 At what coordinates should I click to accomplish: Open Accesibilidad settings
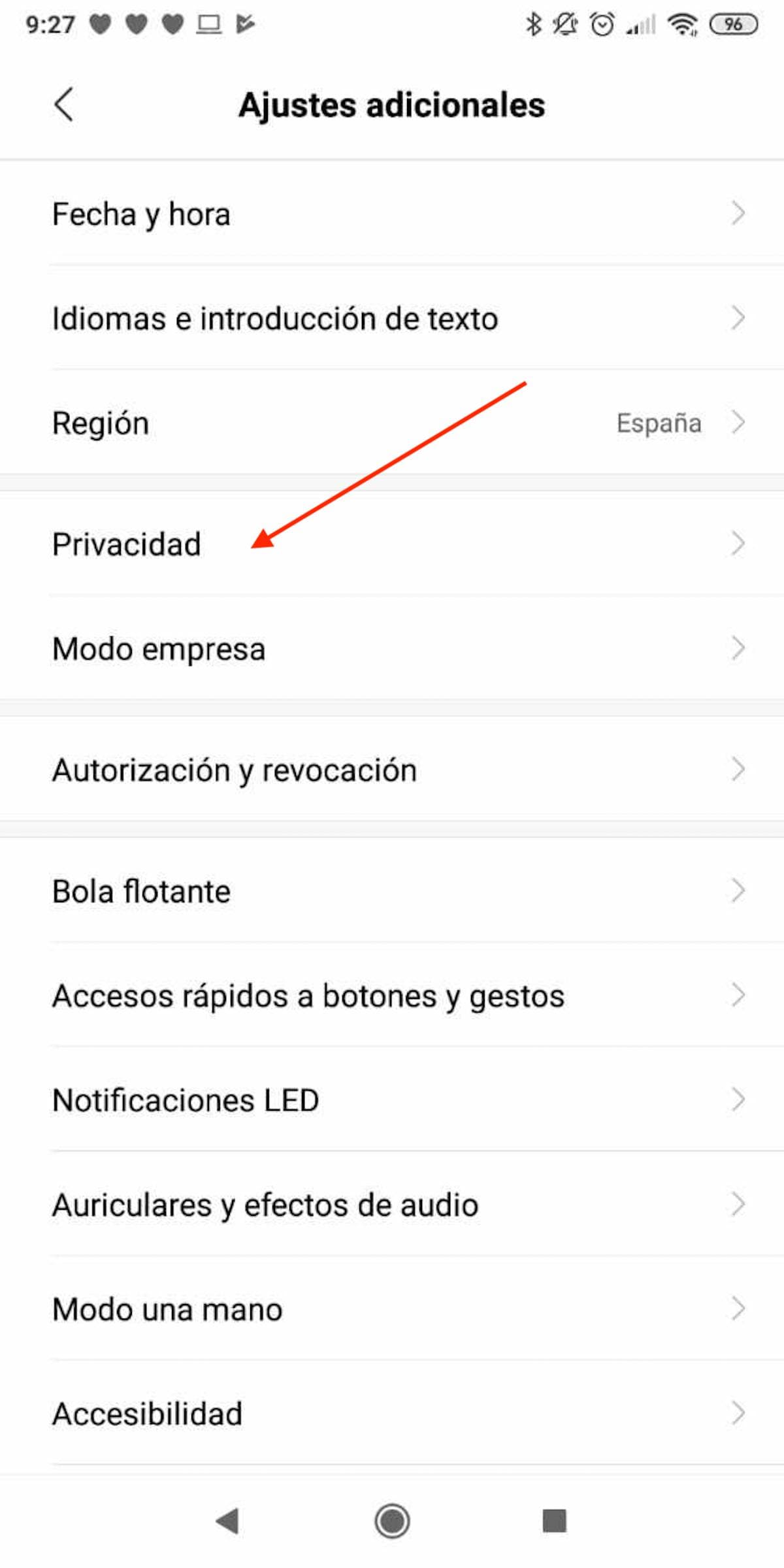(x=392, y=1414)
